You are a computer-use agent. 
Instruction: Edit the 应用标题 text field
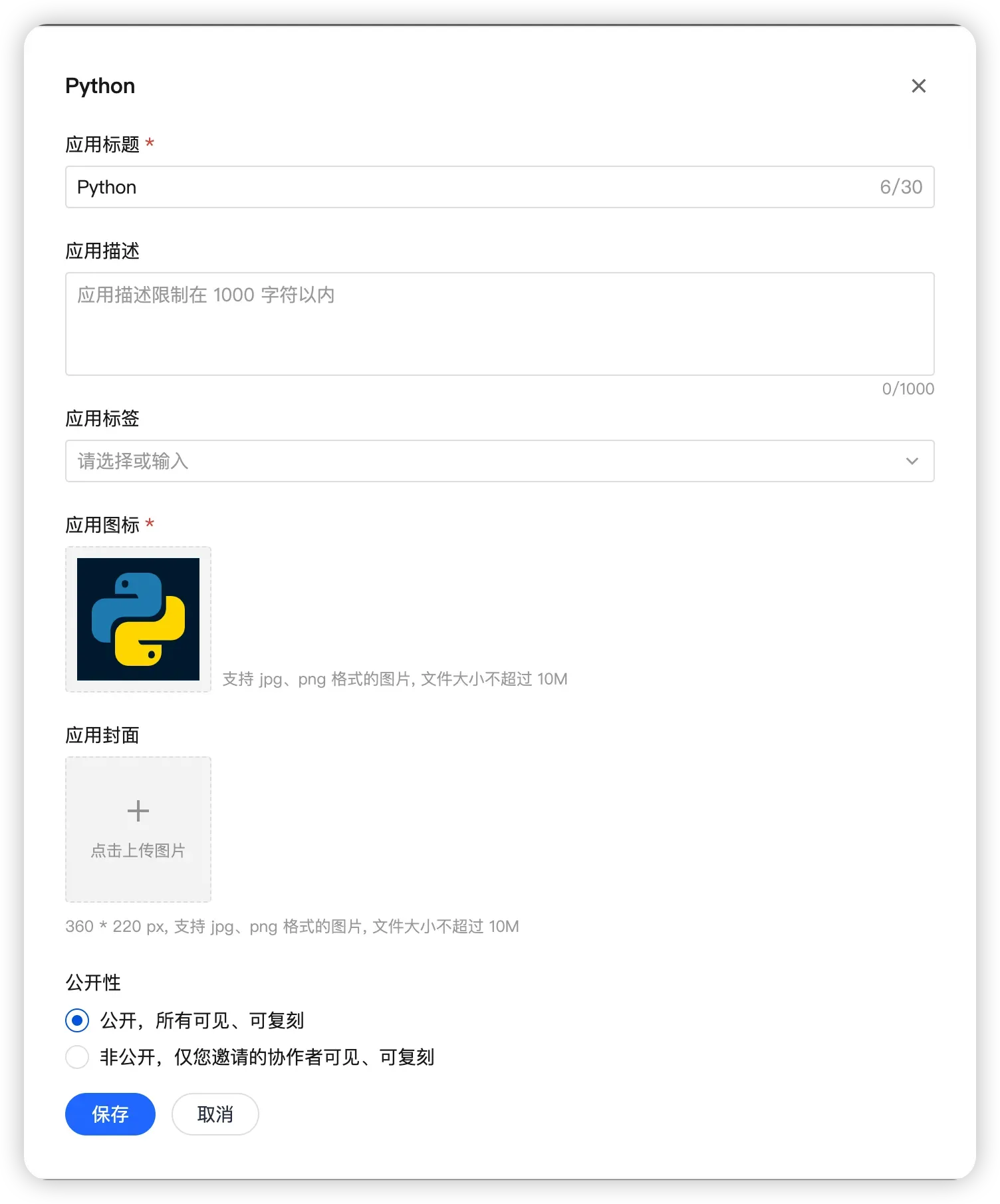[465, 187]
